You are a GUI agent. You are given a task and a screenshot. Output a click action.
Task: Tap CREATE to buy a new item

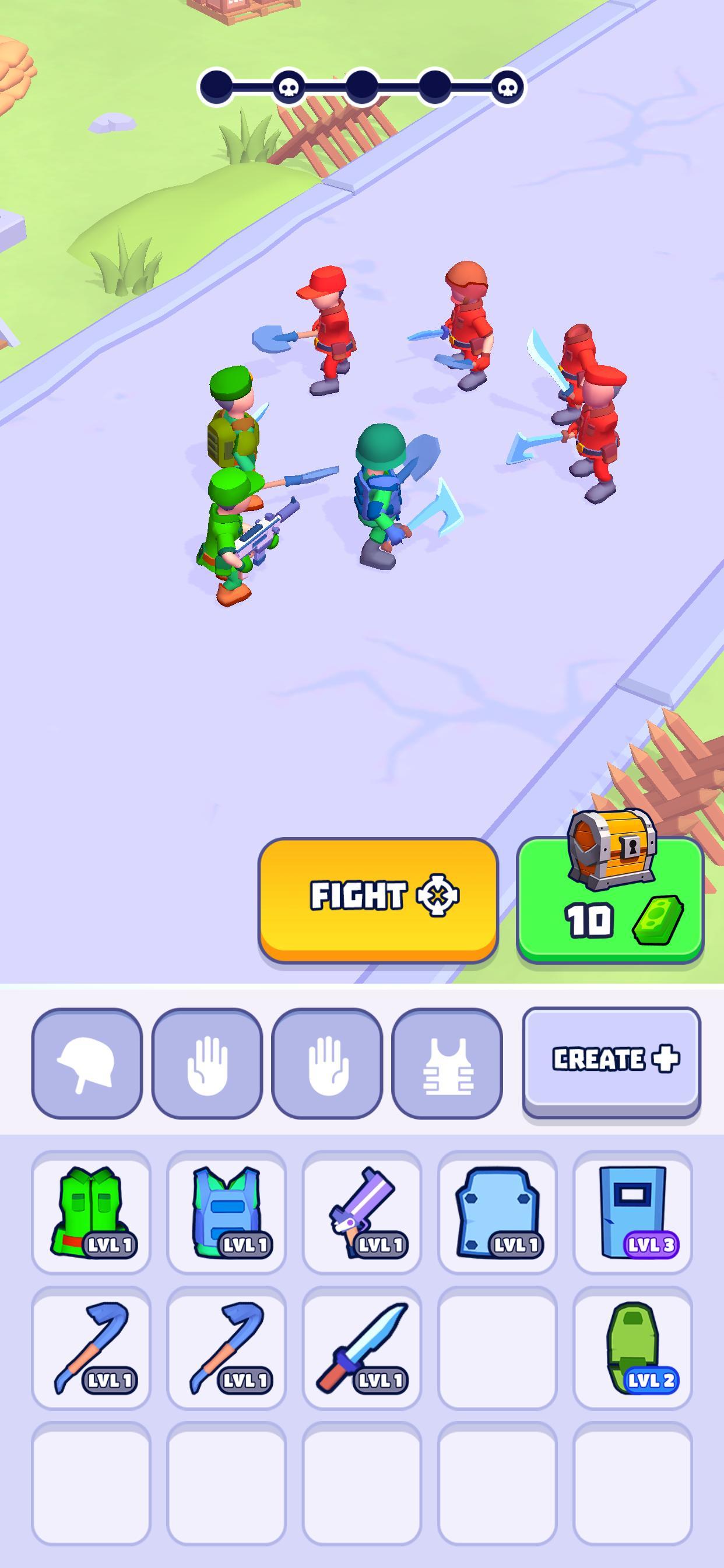(x=612, y=1062)
